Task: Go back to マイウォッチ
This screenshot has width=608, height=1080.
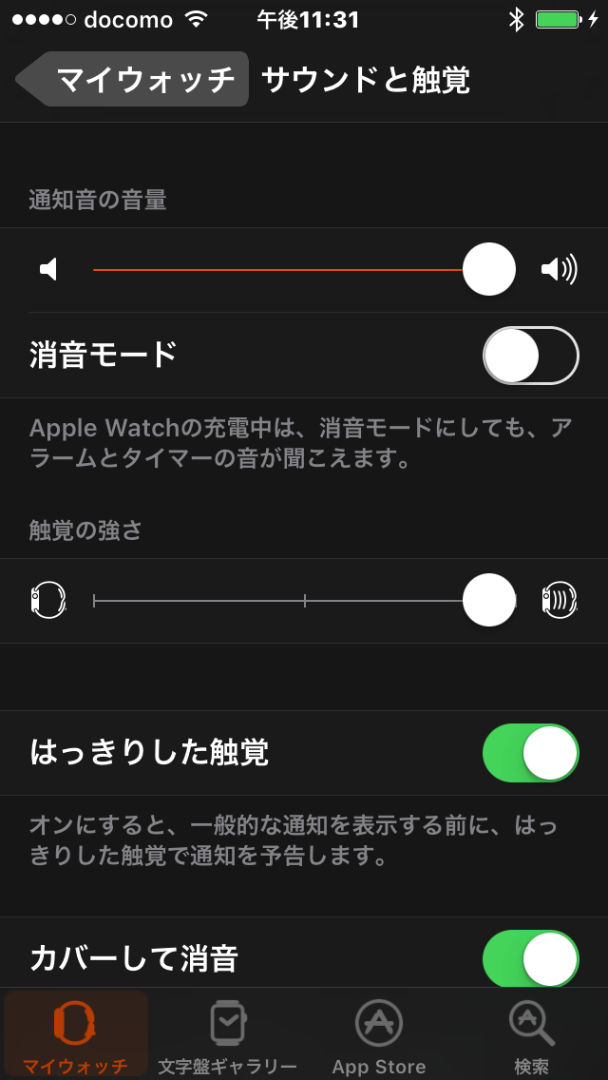Action: (133, 79)
